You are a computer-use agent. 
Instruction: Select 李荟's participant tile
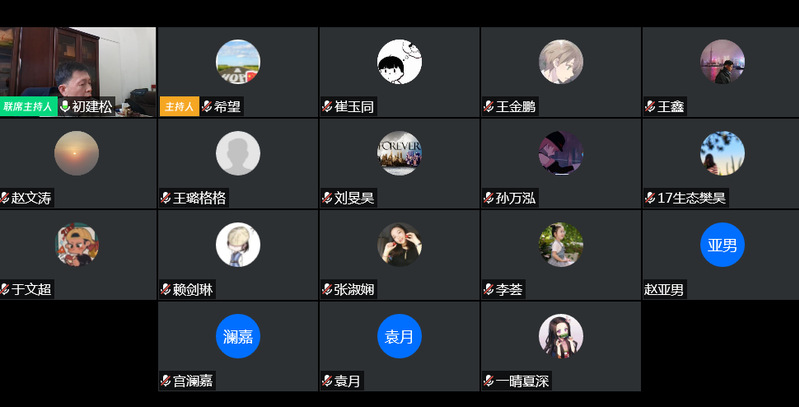click(x=561, y=254)
